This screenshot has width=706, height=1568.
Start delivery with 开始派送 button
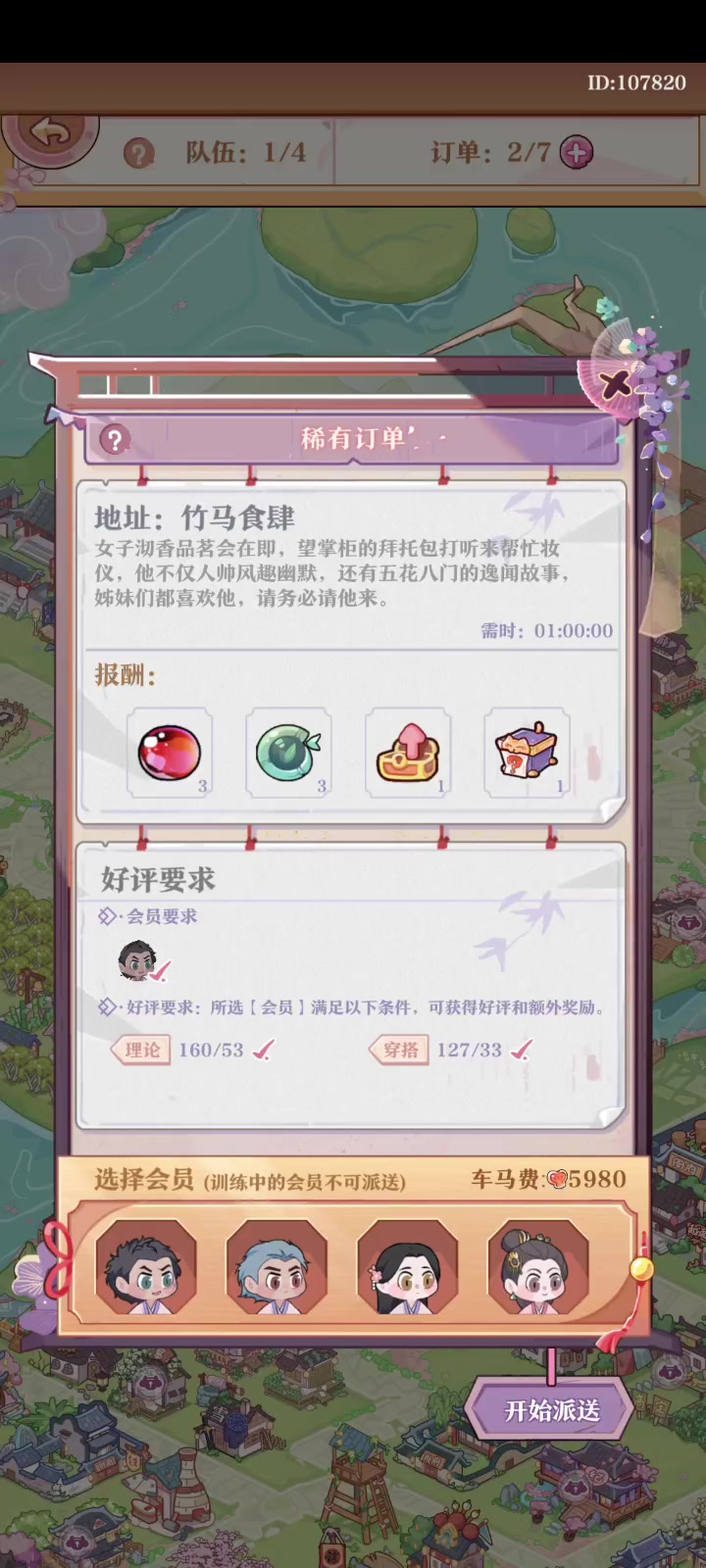pyautogui.click(x=551, y=1410)
